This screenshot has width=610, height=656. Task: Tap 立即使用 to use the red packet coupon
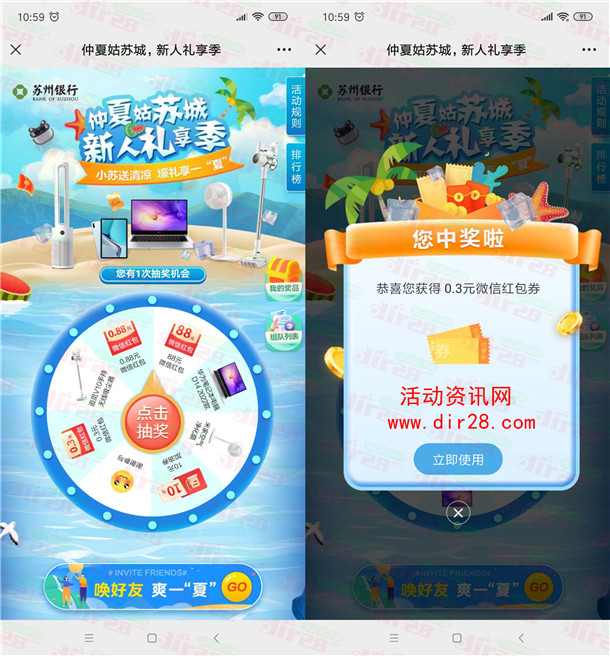point(458,459)
